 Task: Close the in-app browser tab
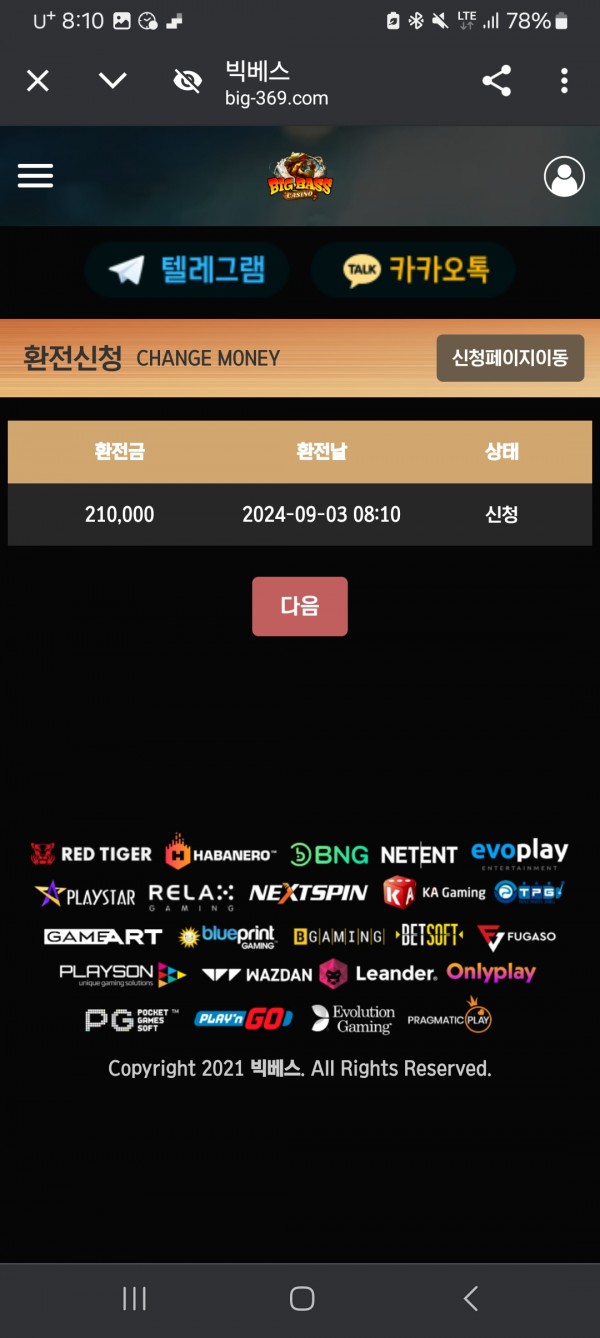click(38, 81)
